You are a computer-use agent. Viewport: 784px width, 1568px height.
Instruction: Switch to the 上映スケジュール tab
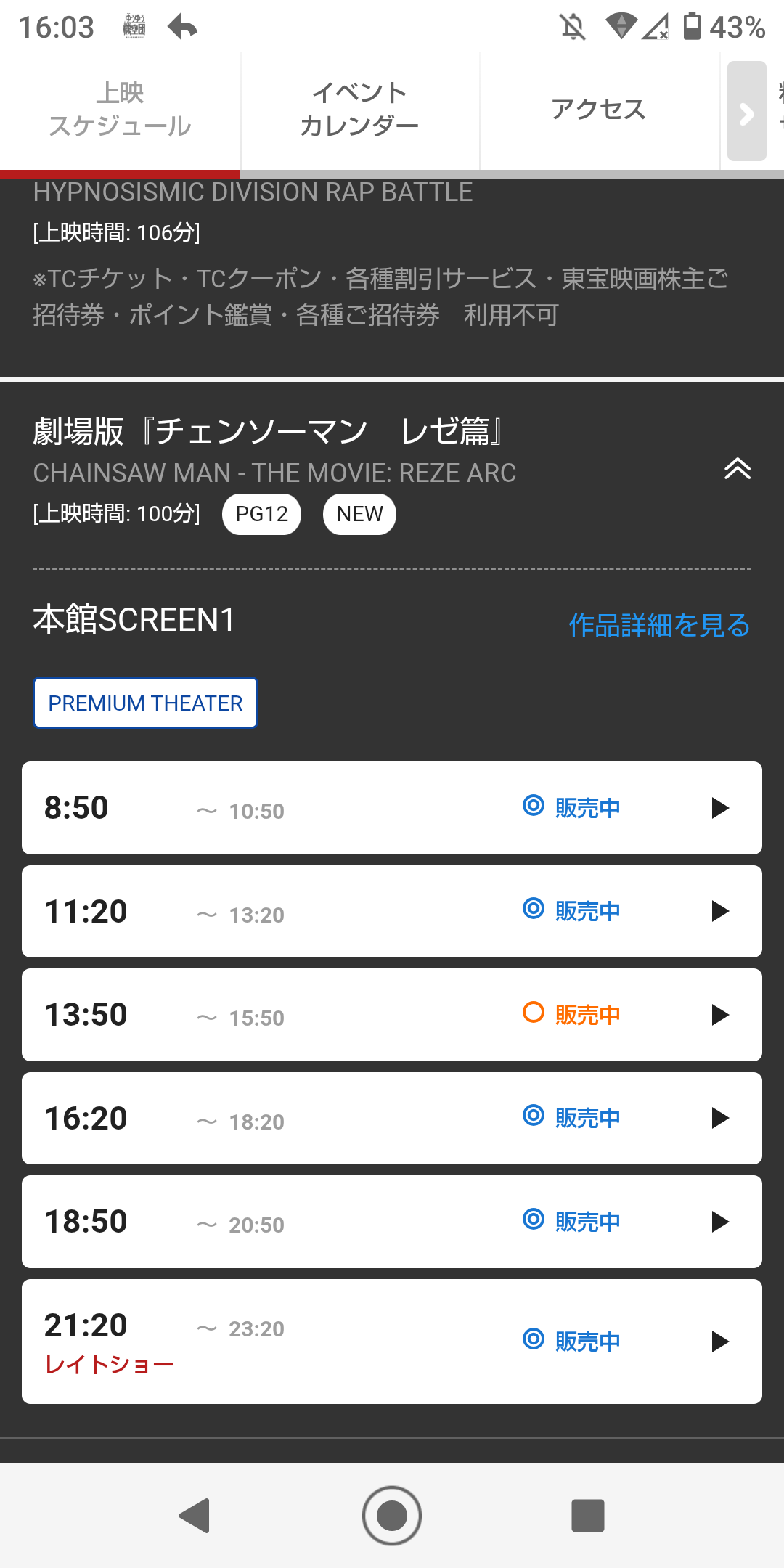click(x=120, y=110)
